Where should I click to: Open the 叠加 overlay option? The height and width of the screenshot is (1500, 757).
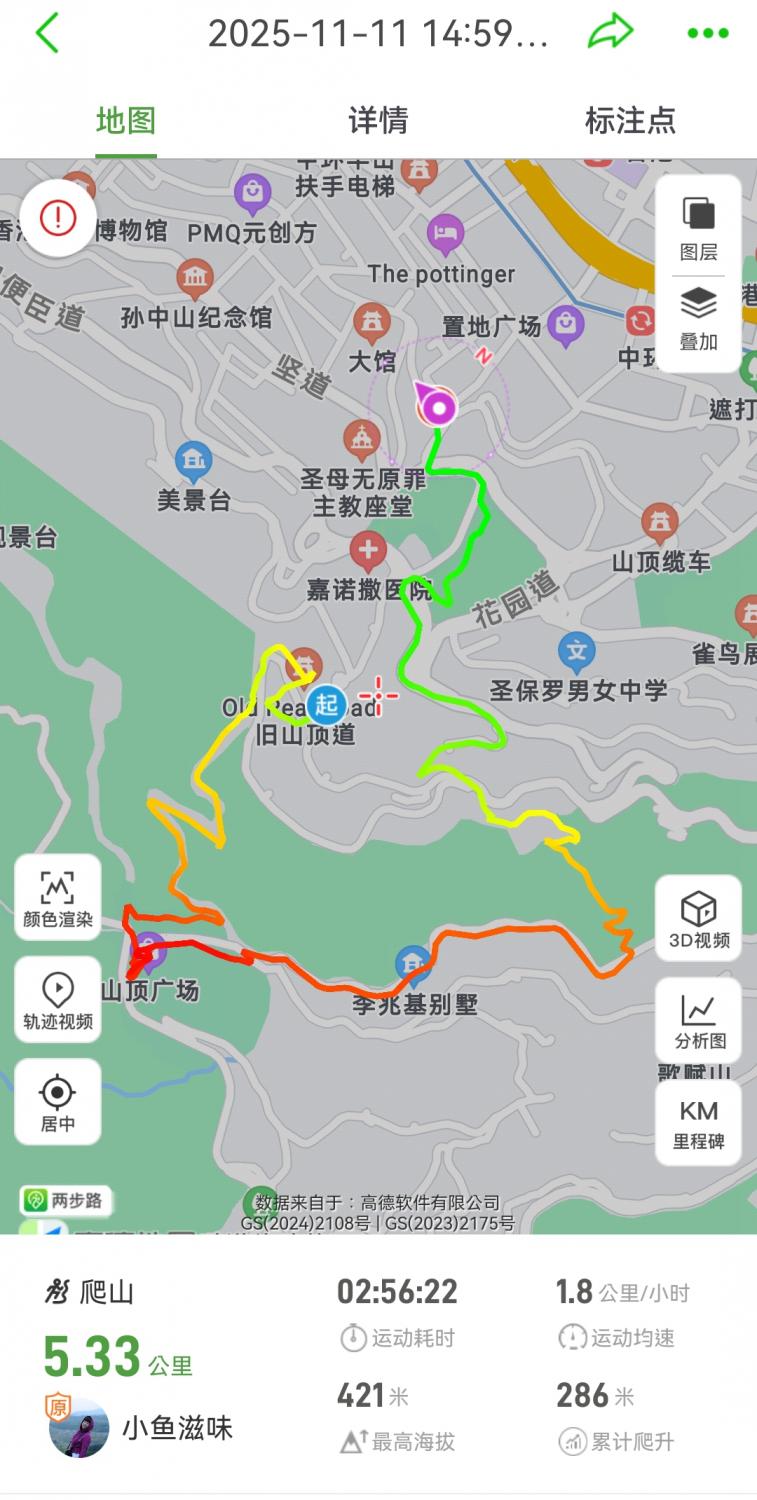click(x=698, y=318)
